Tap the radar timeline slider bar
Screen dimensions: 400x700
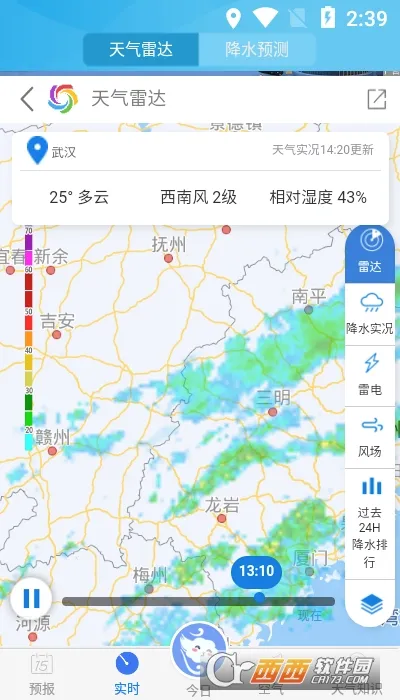pyautogui.click(x=199, y=602)
